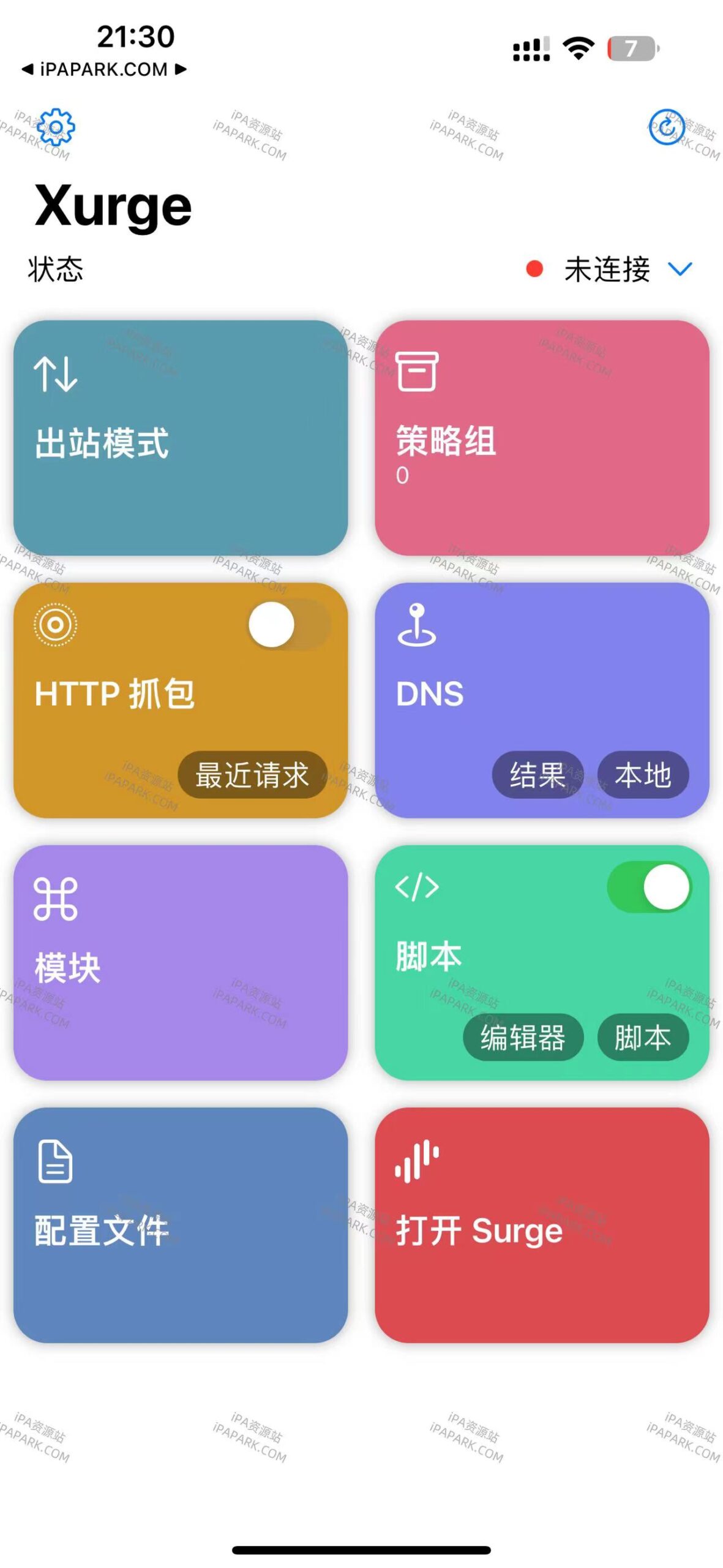Tap 本地 in the DNS card
The height and width of the screenshot is (1568, 723).
(642, 775)
